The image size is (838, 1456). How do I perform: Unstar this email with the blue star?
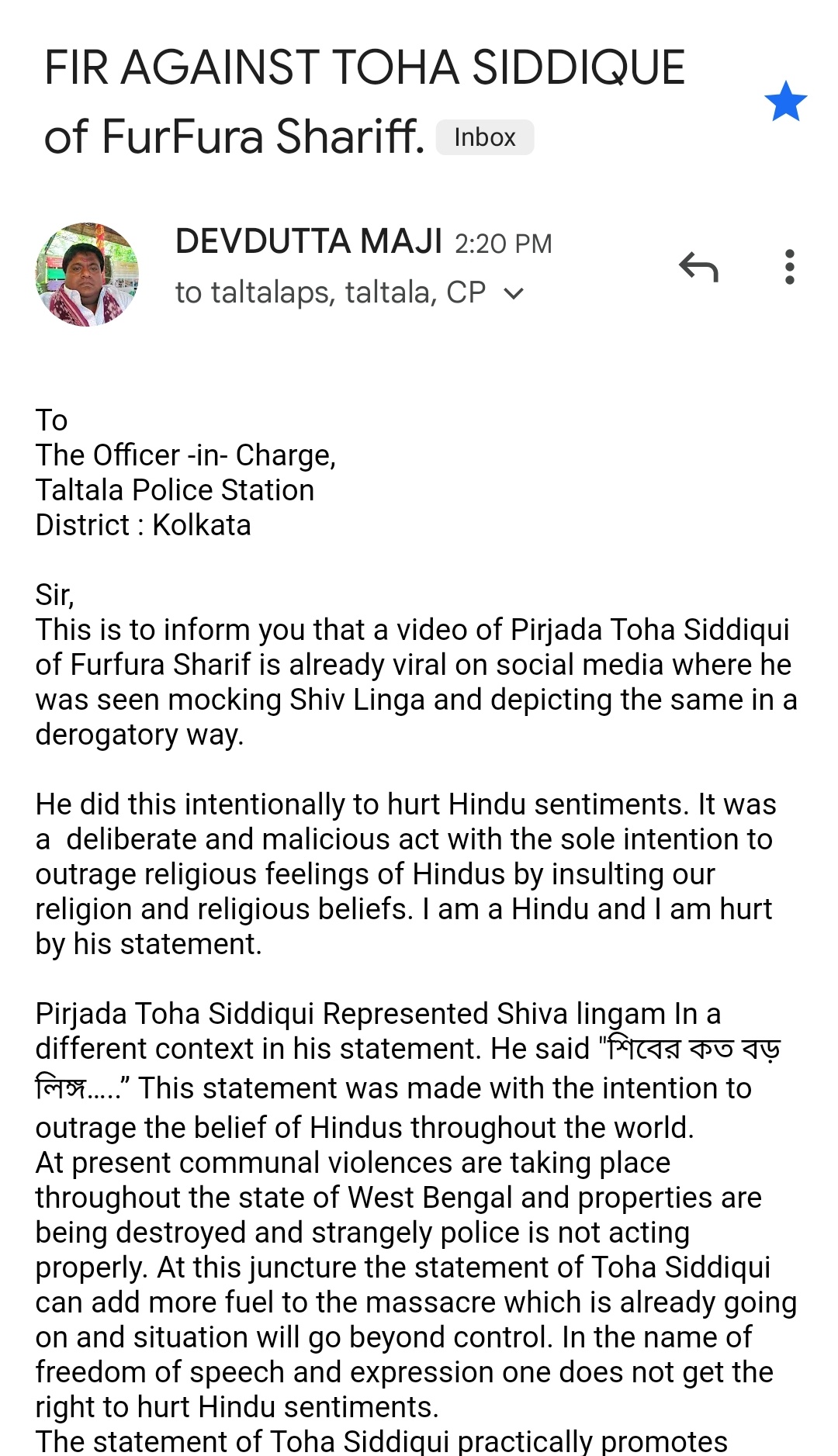coord(785,102)
